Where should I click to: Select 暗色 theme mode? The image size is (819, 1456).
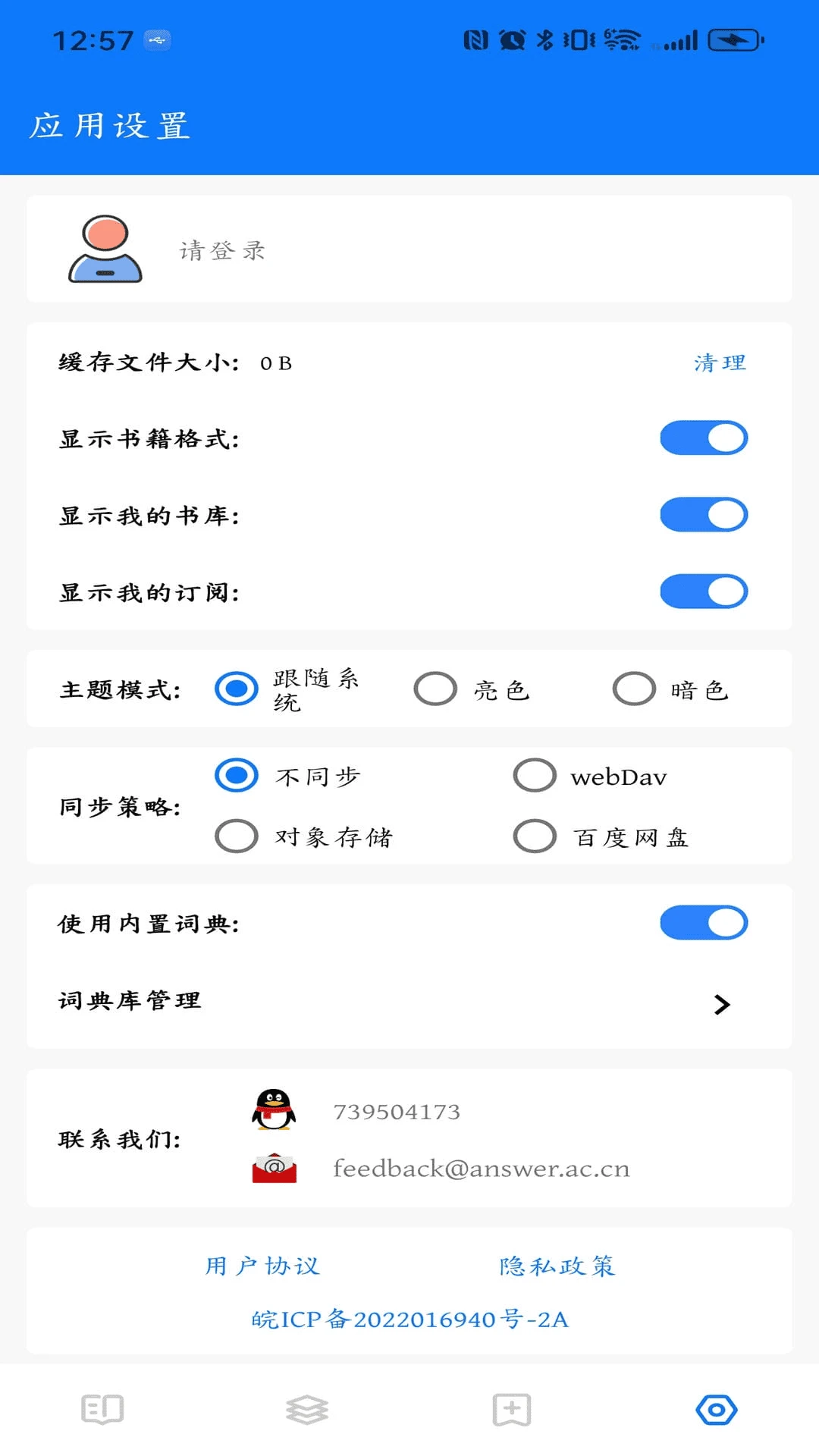click(633, 689)
